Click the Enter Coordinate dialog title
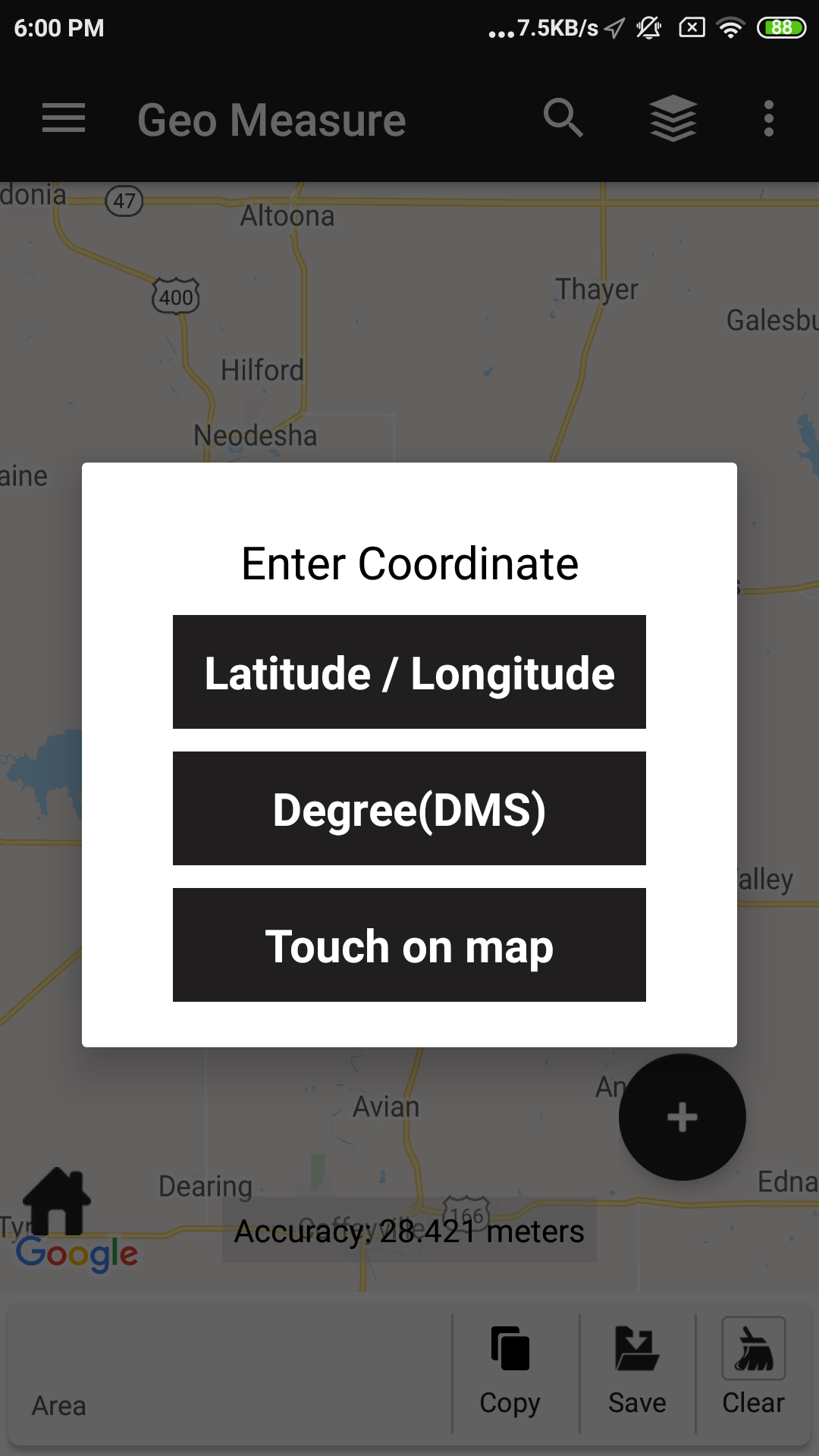This screenshot has height=1456, width=819. 409,563
